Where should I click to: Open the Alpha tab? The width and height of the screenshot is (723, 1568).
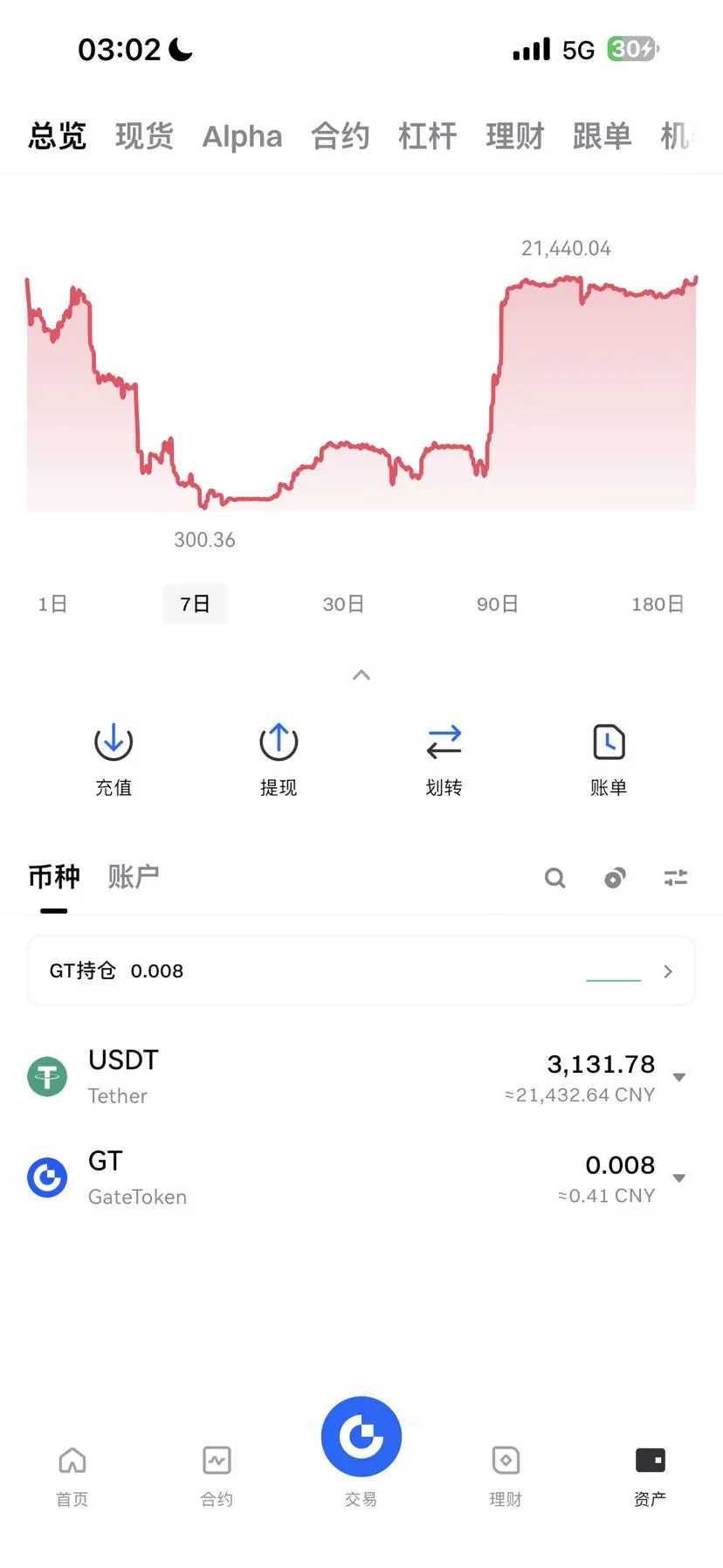pos(242,136)
